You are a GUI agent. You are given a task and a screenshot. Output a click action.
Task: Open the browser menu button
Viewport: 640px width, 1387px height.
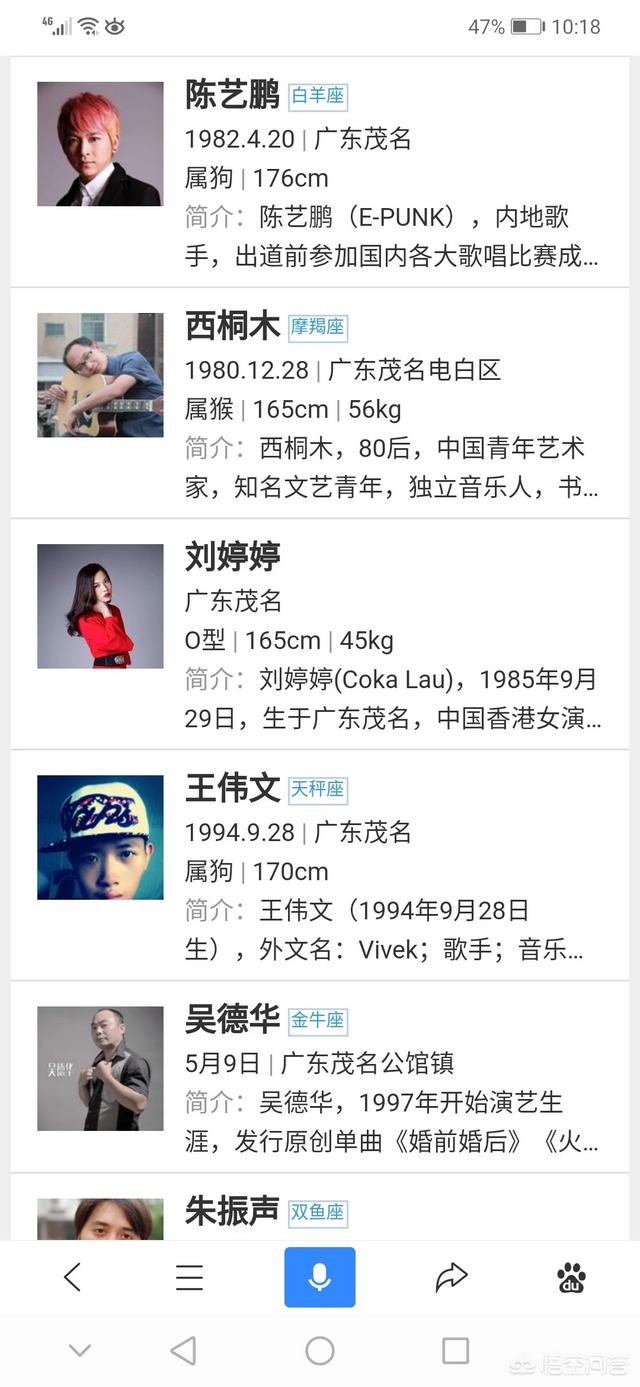click(189, 1277)
